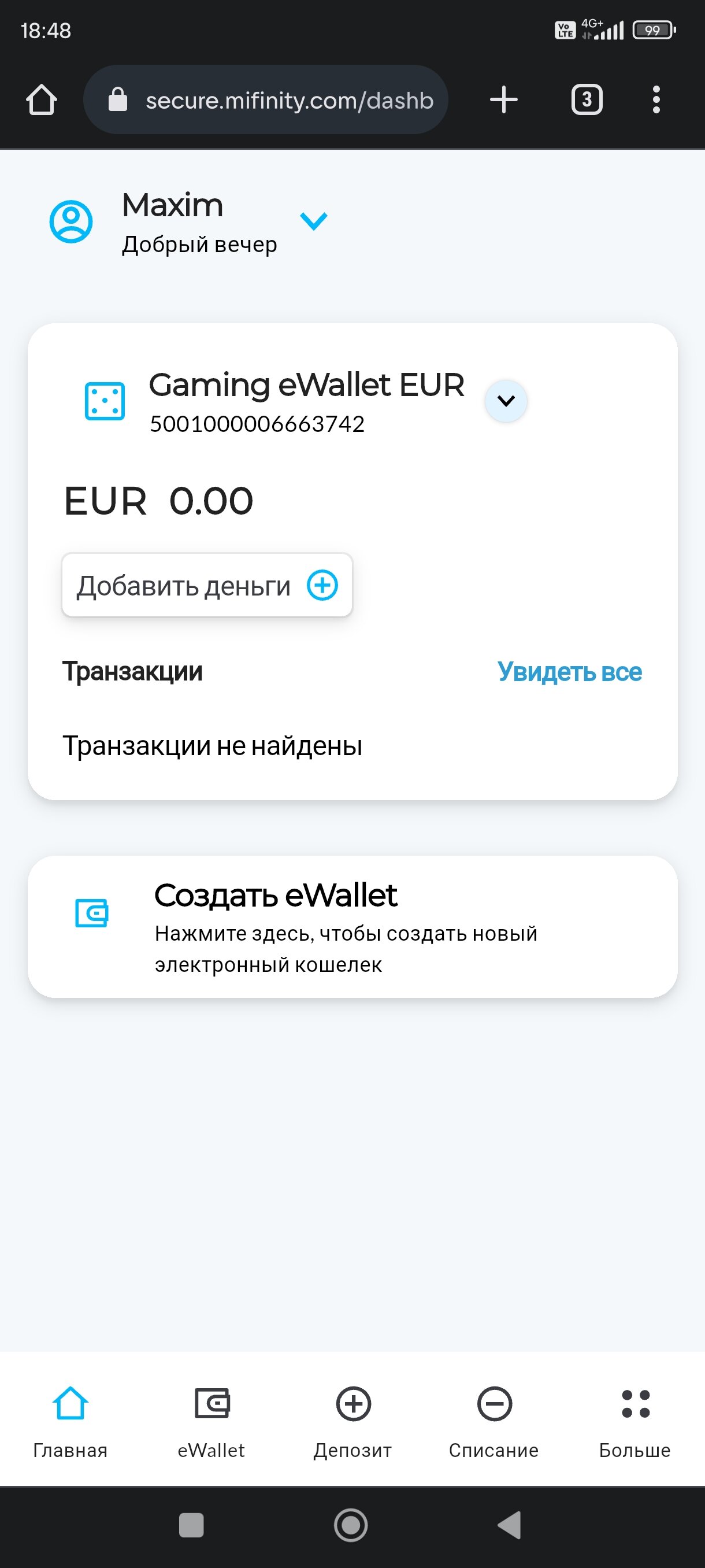Open the Создать eWallet card
Image resolution: width=705 pixels, height=1568 pixels.
352,926
